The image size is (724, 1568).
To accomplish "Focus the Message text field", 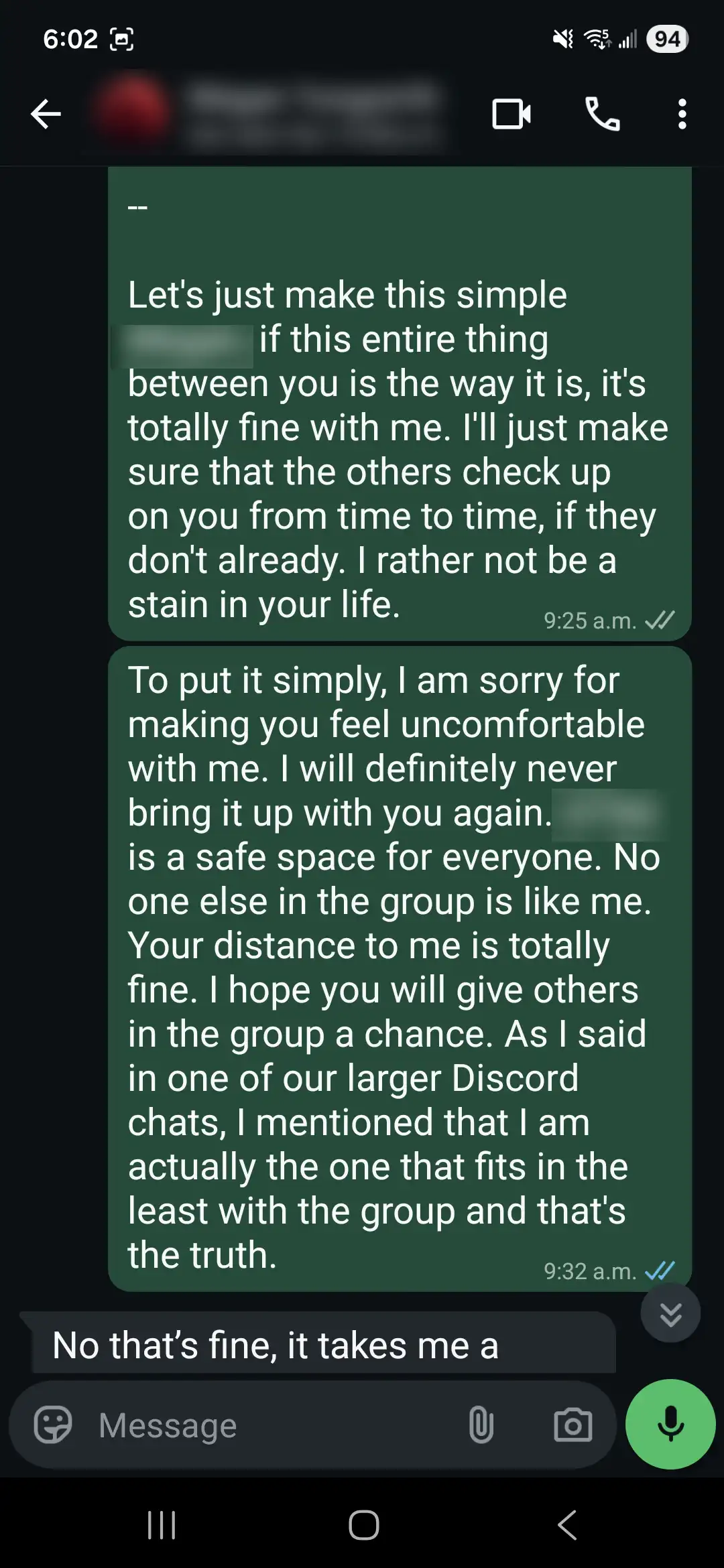I will (x=268, y=1425).
